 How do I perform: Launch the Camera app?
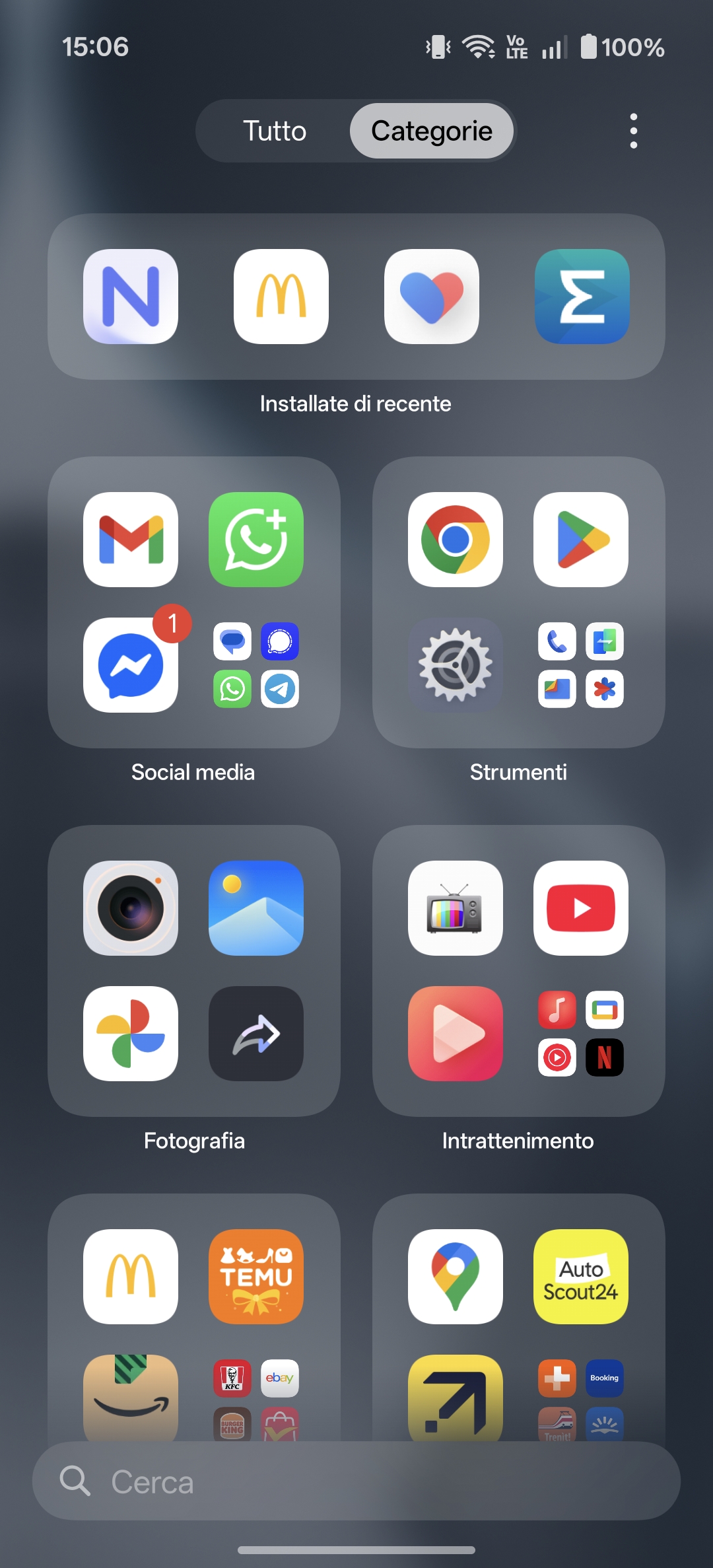(x=131, y=908)
